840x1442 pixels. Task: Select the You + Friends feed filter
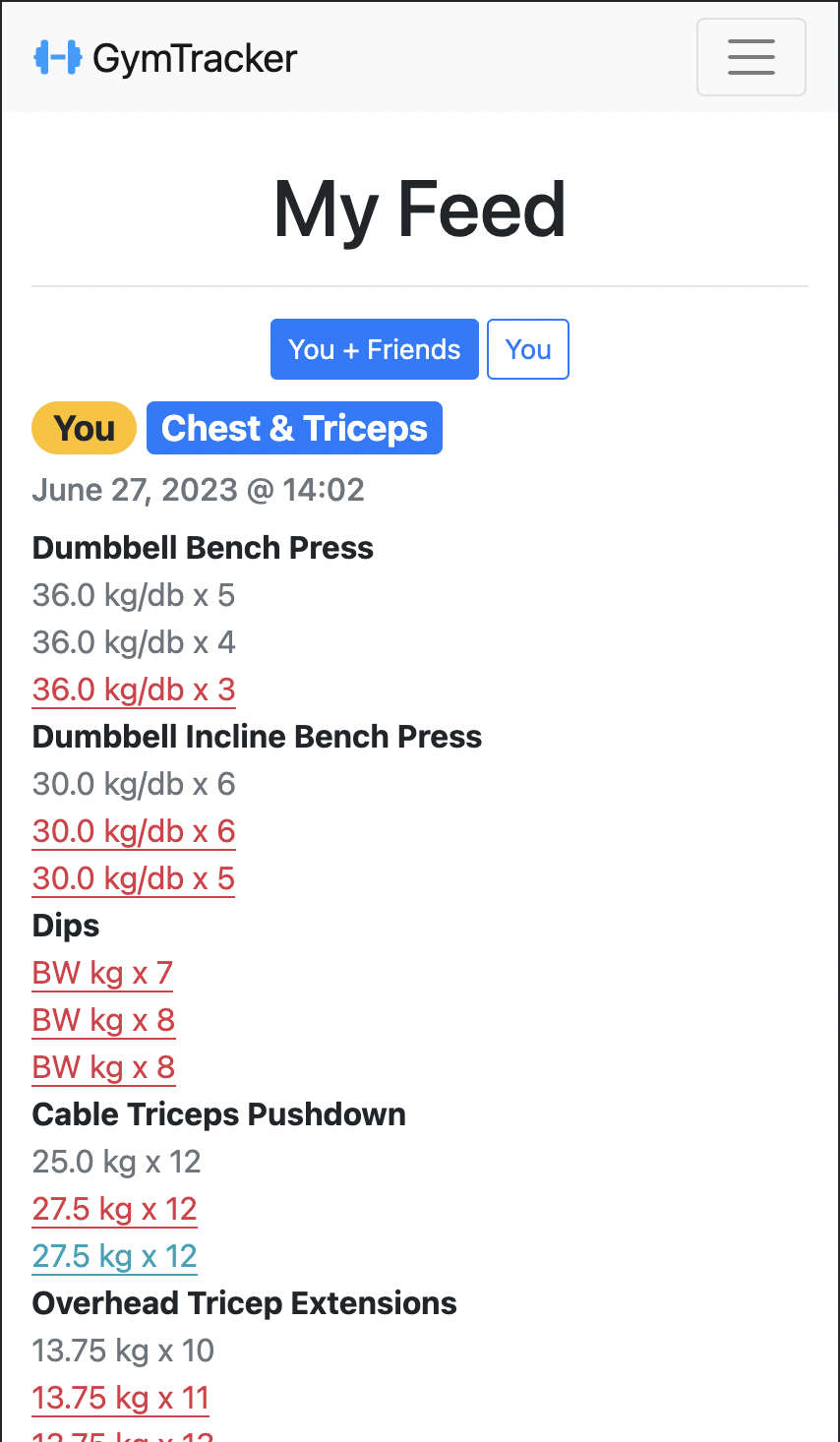click(374, 349)
